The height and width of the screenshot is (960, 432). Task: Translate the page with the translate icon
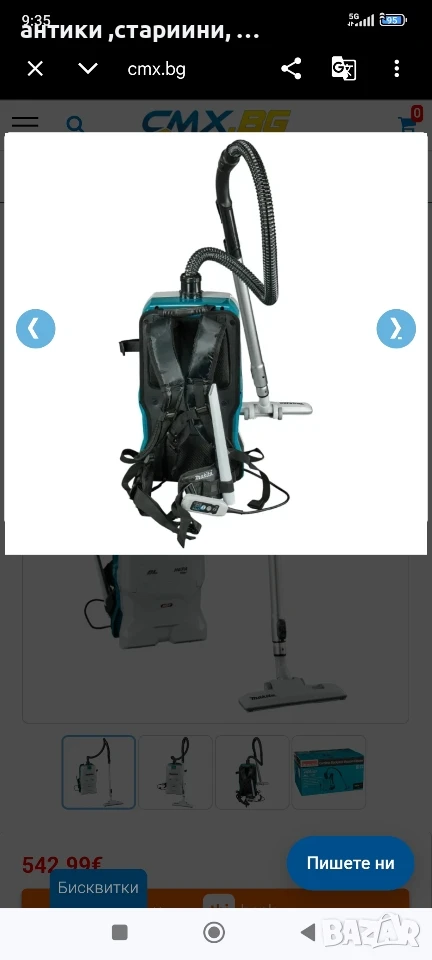tap(344, 69)
